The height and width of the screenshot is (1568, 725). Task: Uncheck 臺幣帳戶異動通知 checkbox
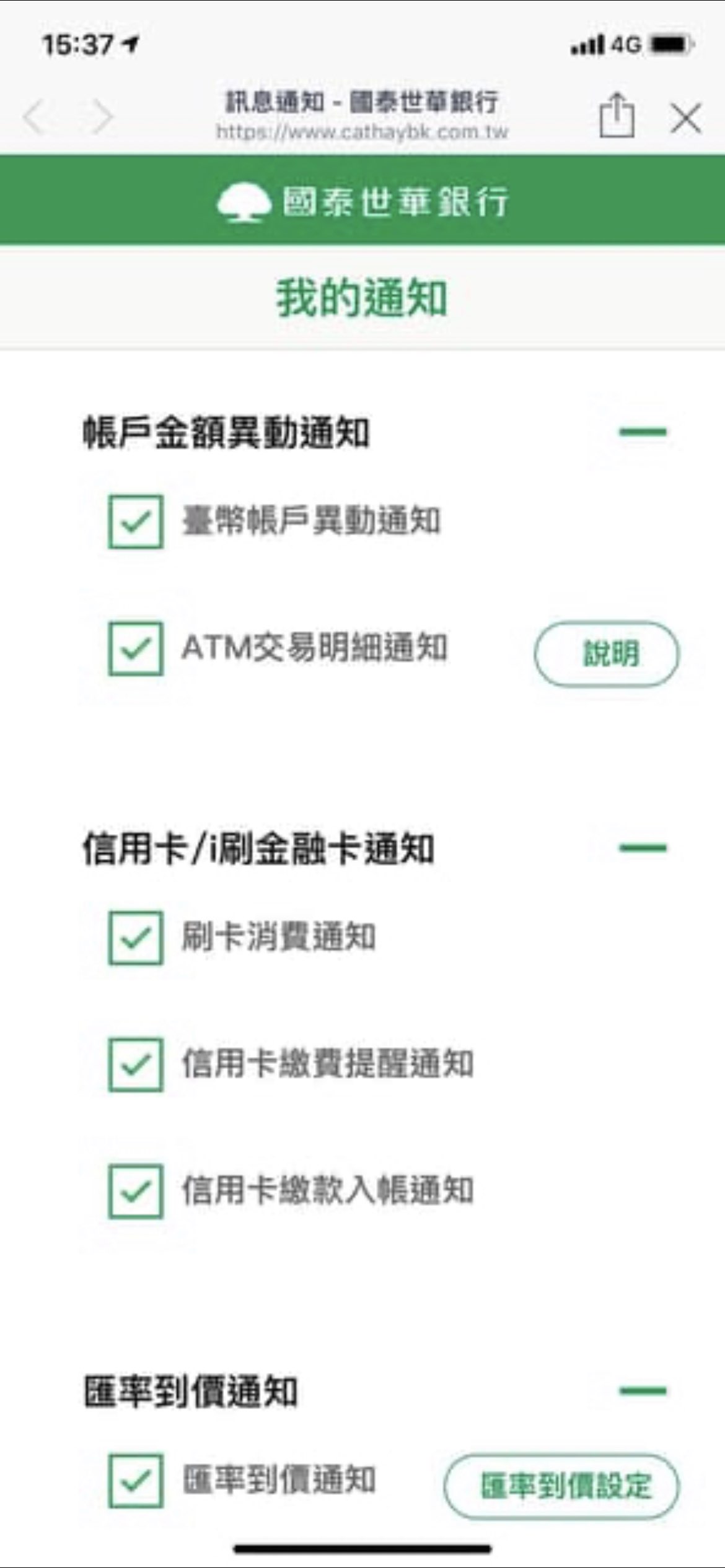pos(136,521)
